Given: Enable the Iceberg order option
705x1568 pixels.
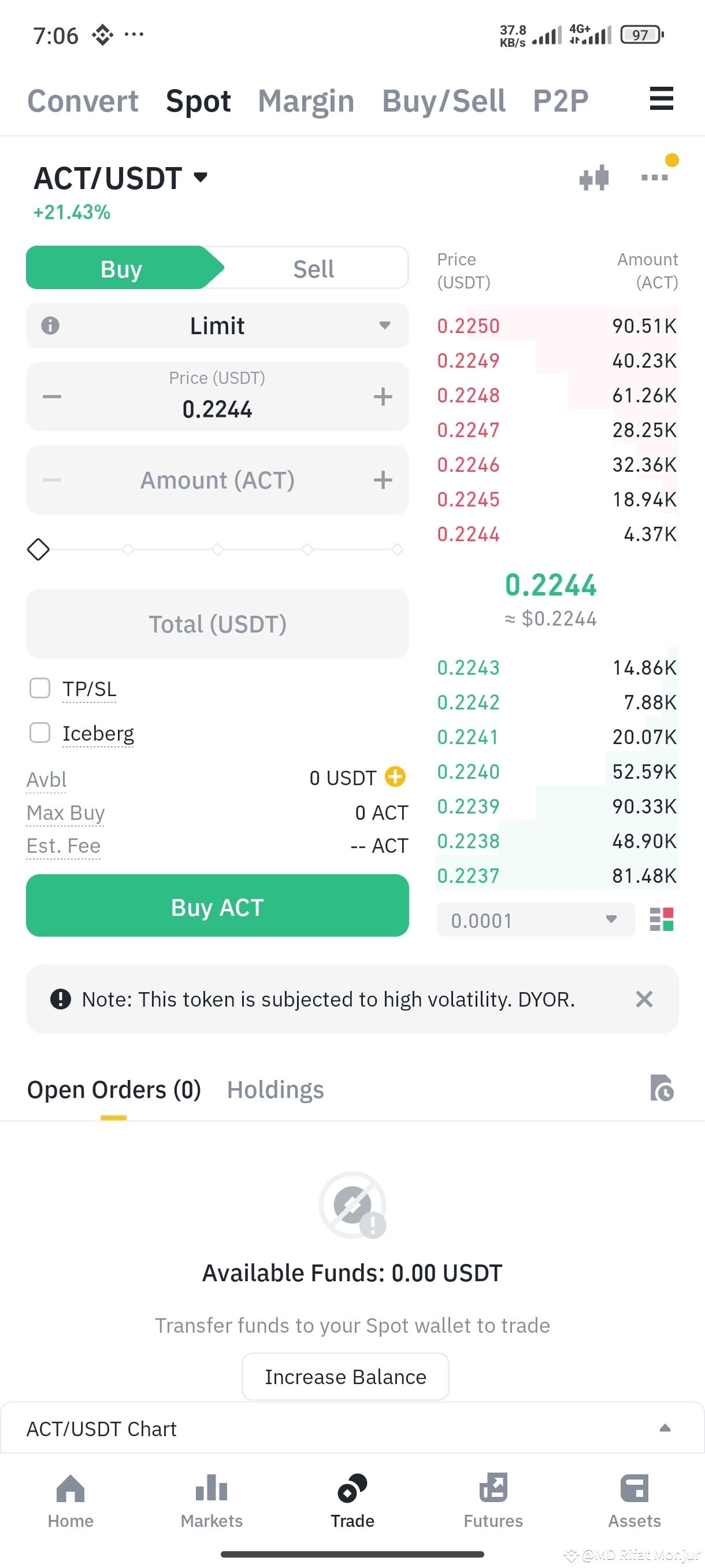Looking at the screenshot, I should coord(39,733).
